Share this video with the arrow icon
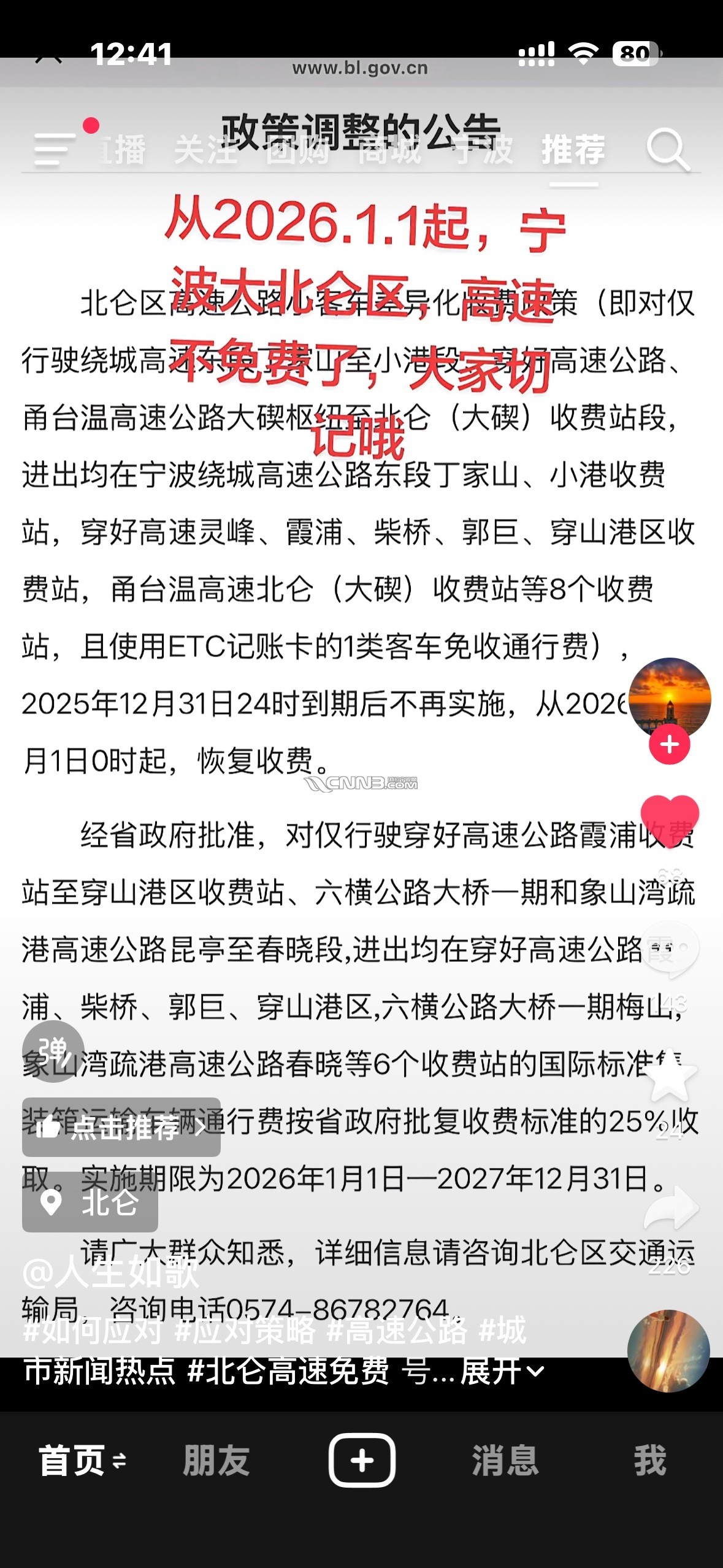Image resolution: width=723 pixels, height=1568 pixels. click(x=671, y=1207)
